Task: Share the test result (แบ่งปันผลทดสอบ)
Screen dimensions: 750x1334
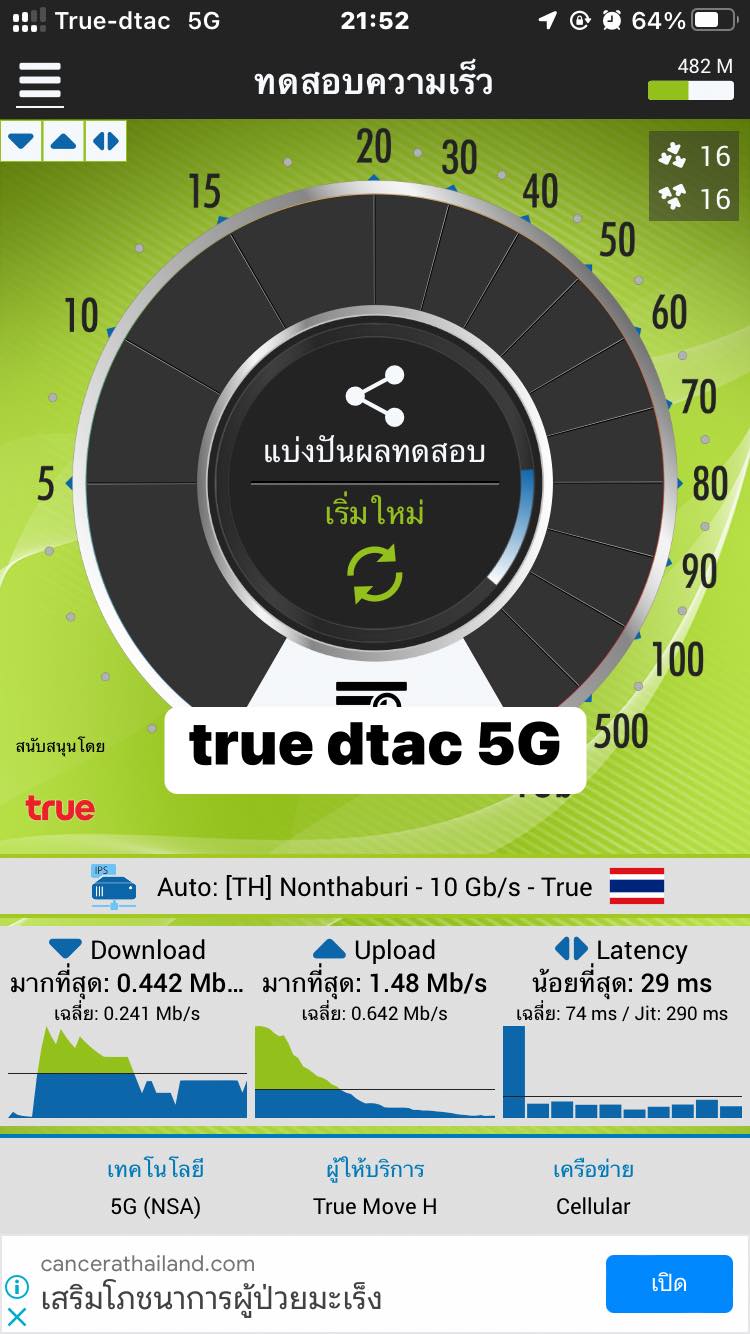Action: (374, 420)
